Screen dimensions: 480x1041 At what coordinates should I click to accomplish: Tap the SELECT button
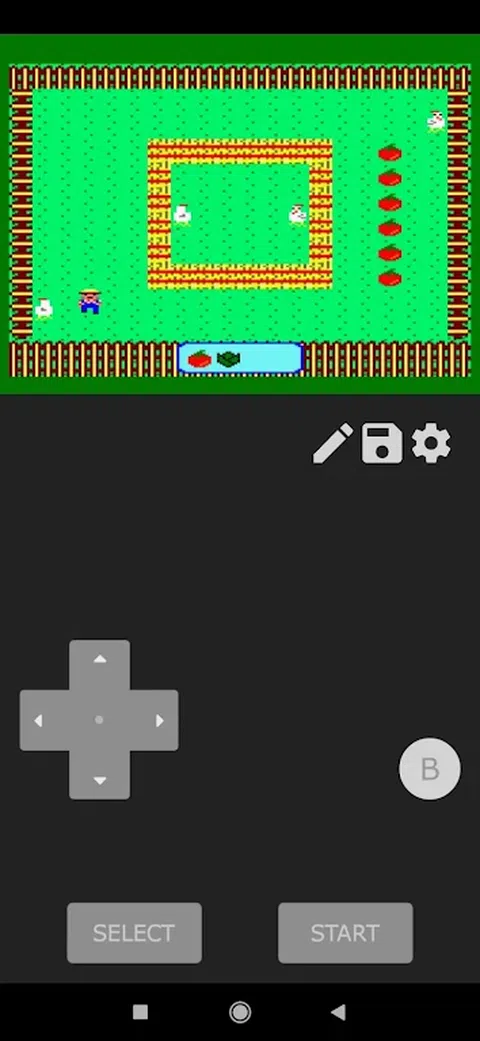[x=134, y=933]
